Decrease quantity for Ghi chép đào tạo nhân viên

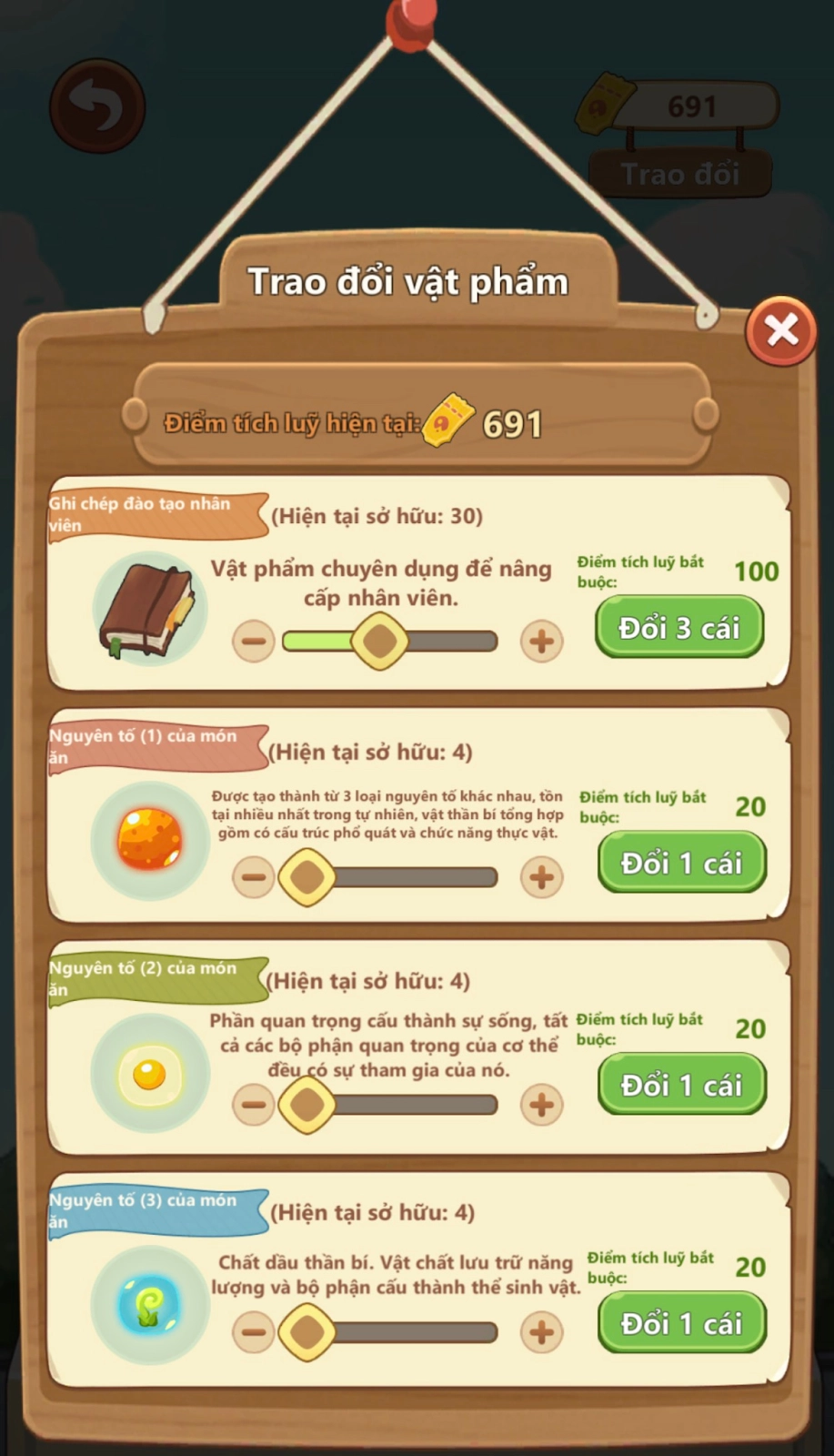click(254, 641)
